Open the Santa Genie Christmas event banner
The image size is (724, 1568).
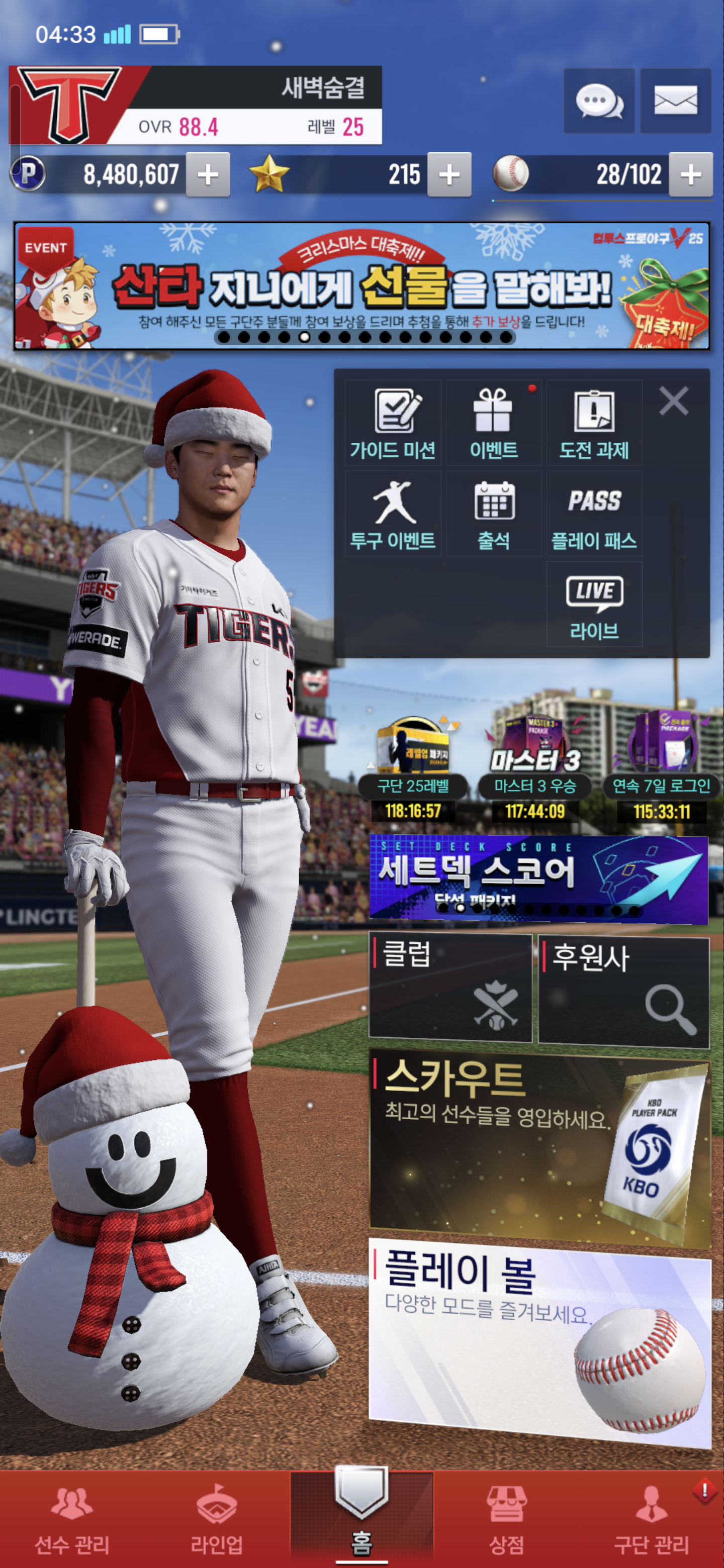click(x=361, y=286)
